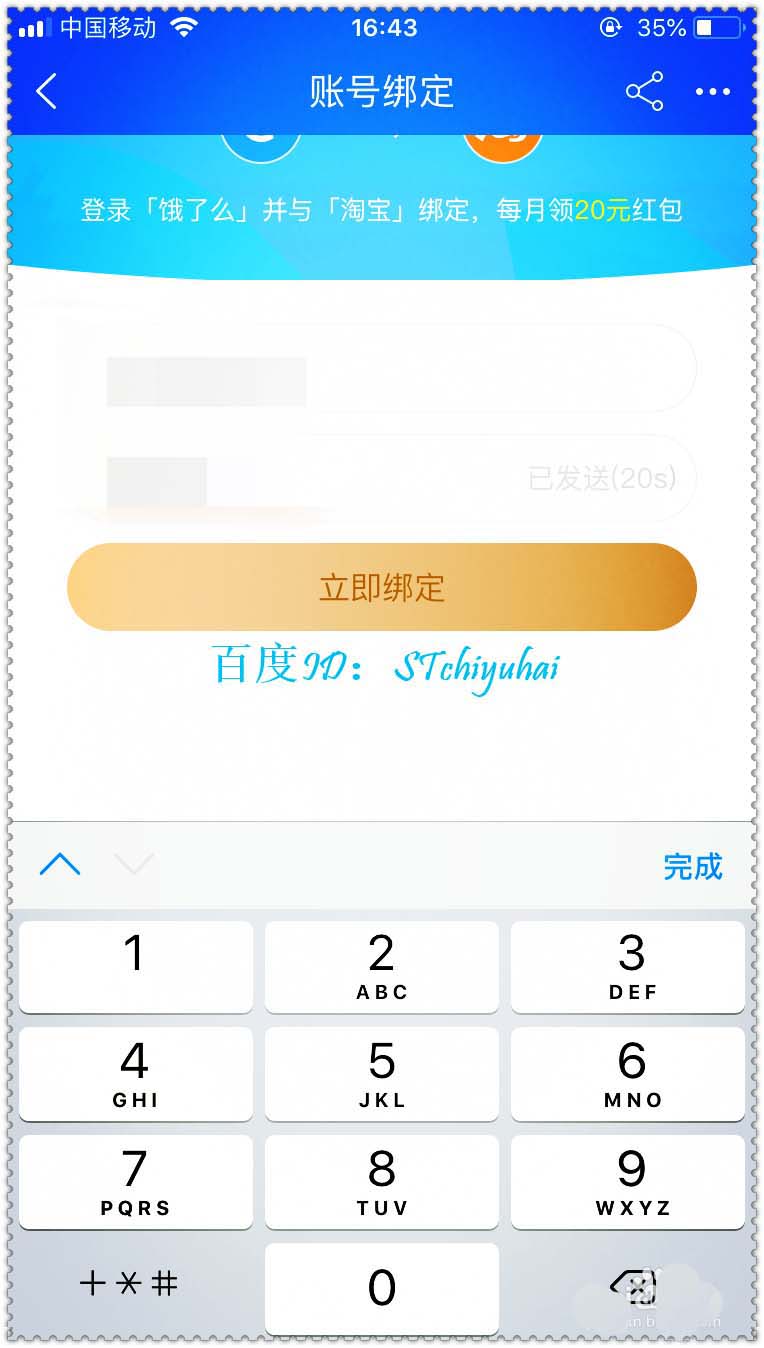
Task: Tap 完成 to dismiss keyboard
Action: (x=692, y=866)
